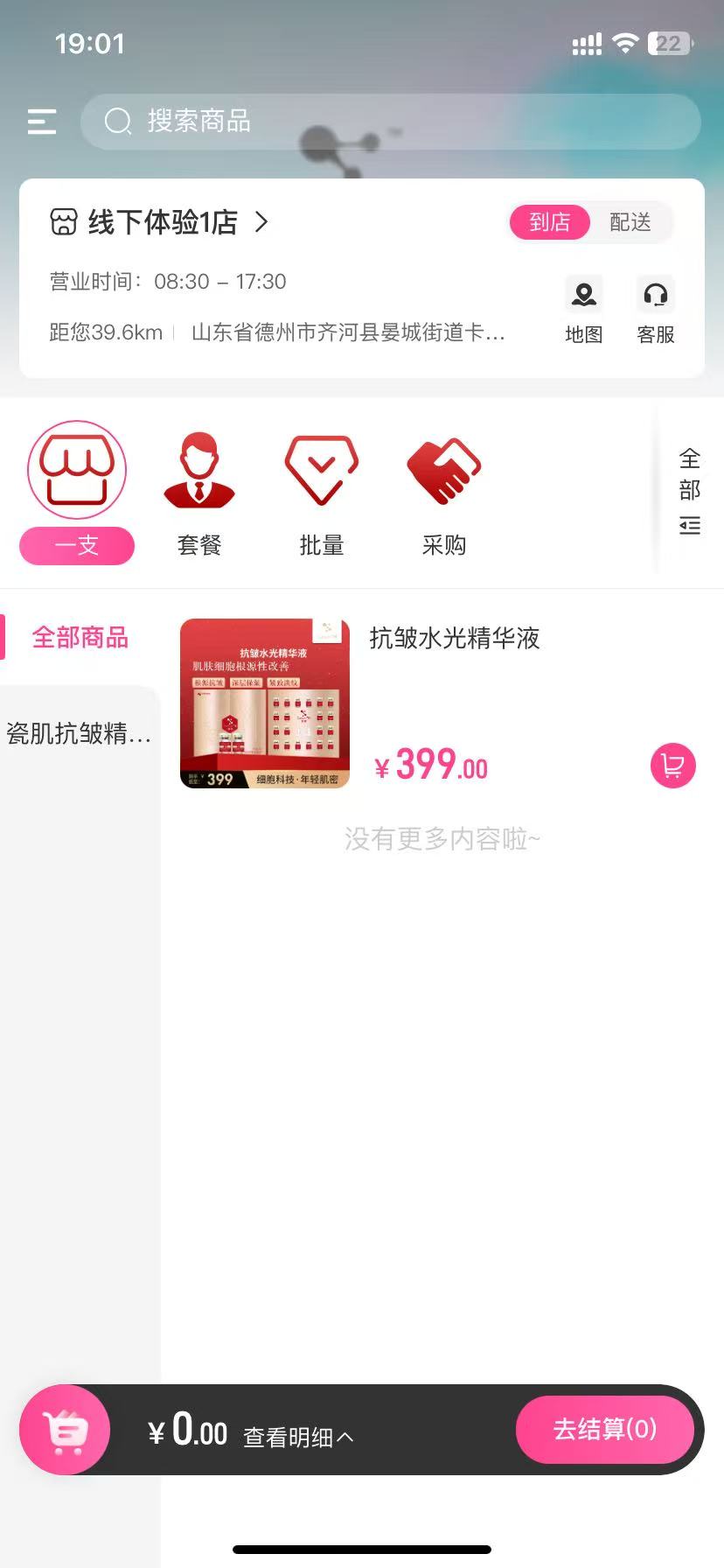This screenshot has height=1568, width=724.
Task: Add 抗皱水光精华液 to the cart
Action: pyautogui.click(x=672, y=766)
